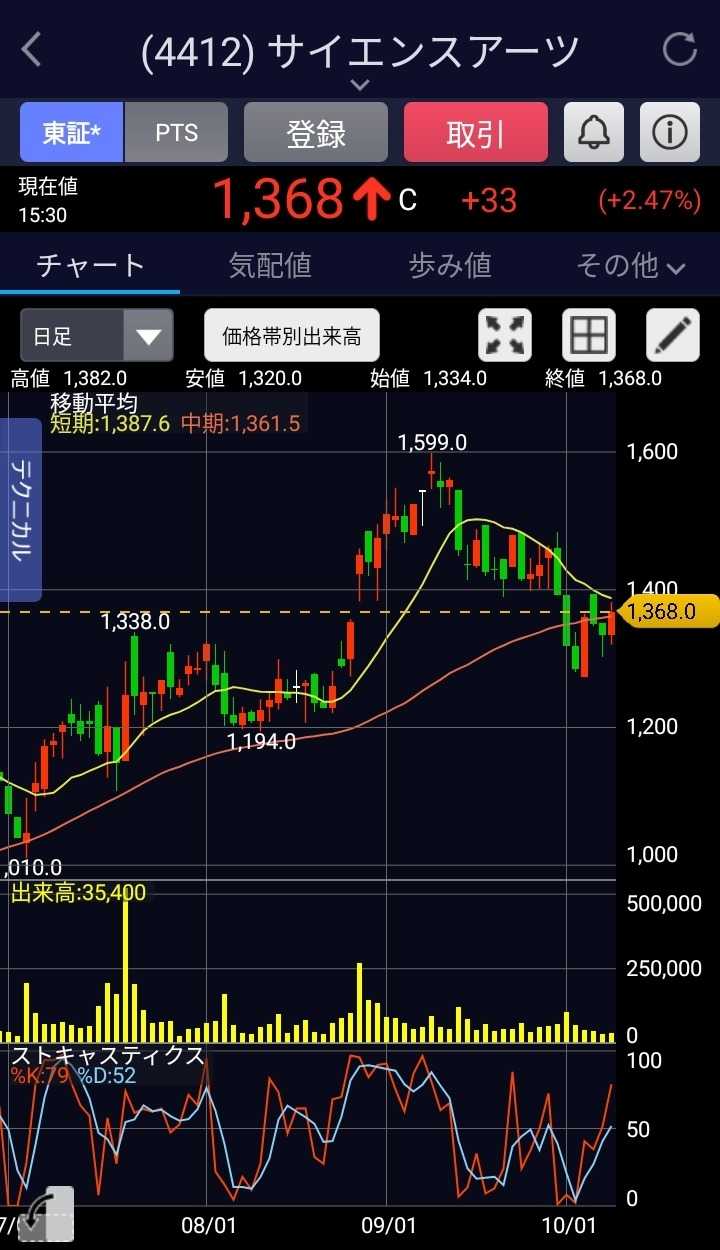Screen dimensions: 720x1250
Task: Open the price alert bell
Action: pyautogui.click(x=594, y=133)
